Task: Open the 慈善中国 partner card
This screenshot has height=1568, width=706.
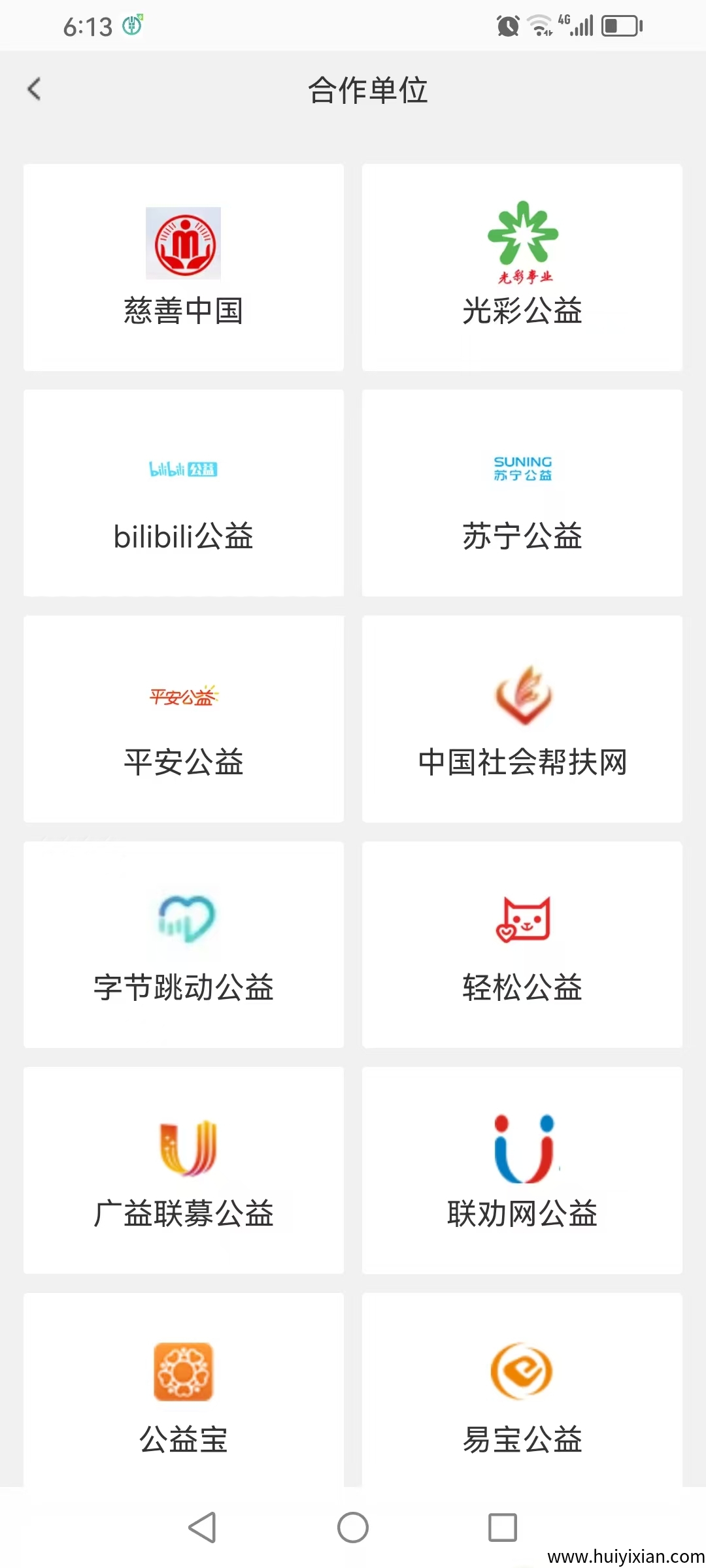Action: click(x=184, y=268)
